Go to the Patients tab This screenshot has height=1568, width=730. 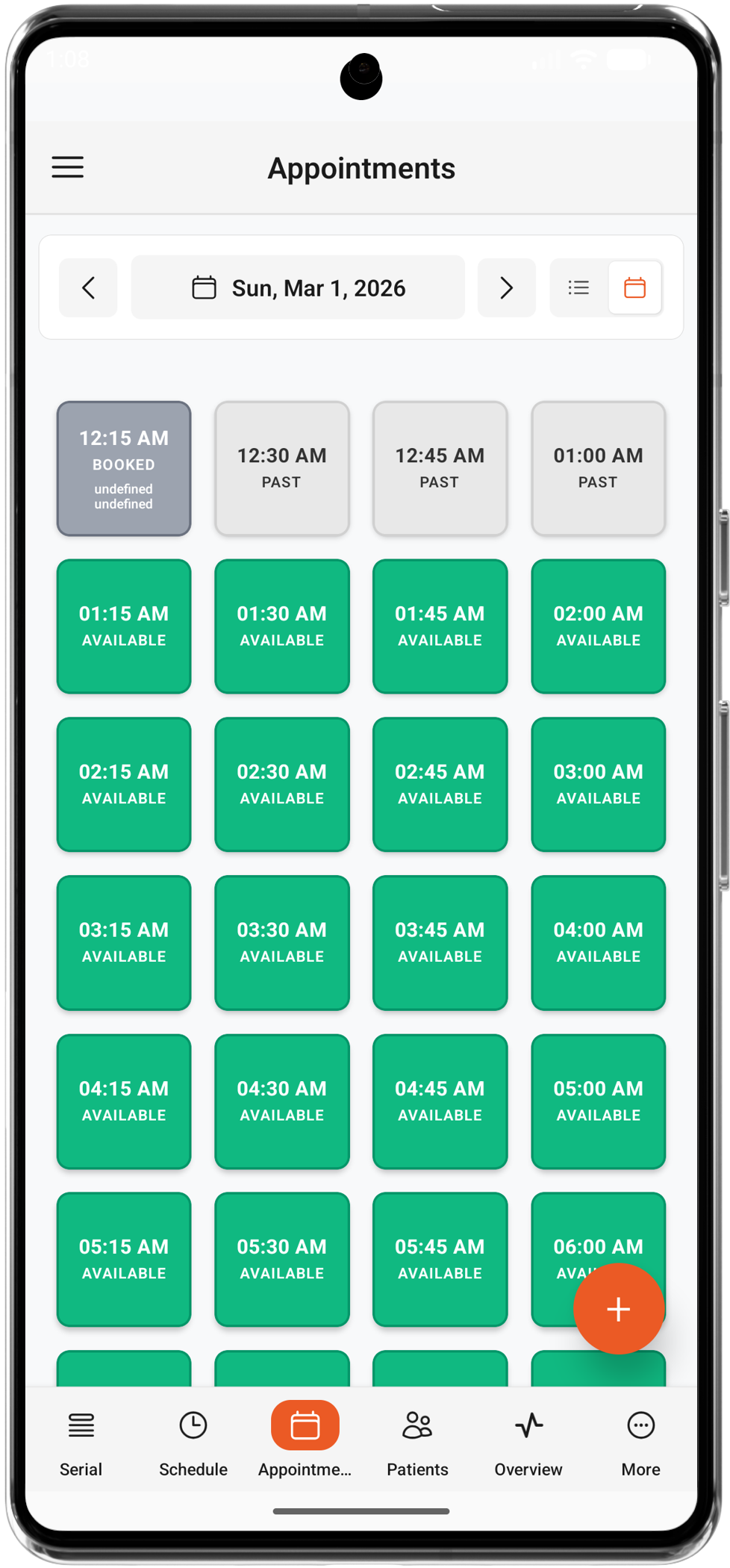(417, 1443)
